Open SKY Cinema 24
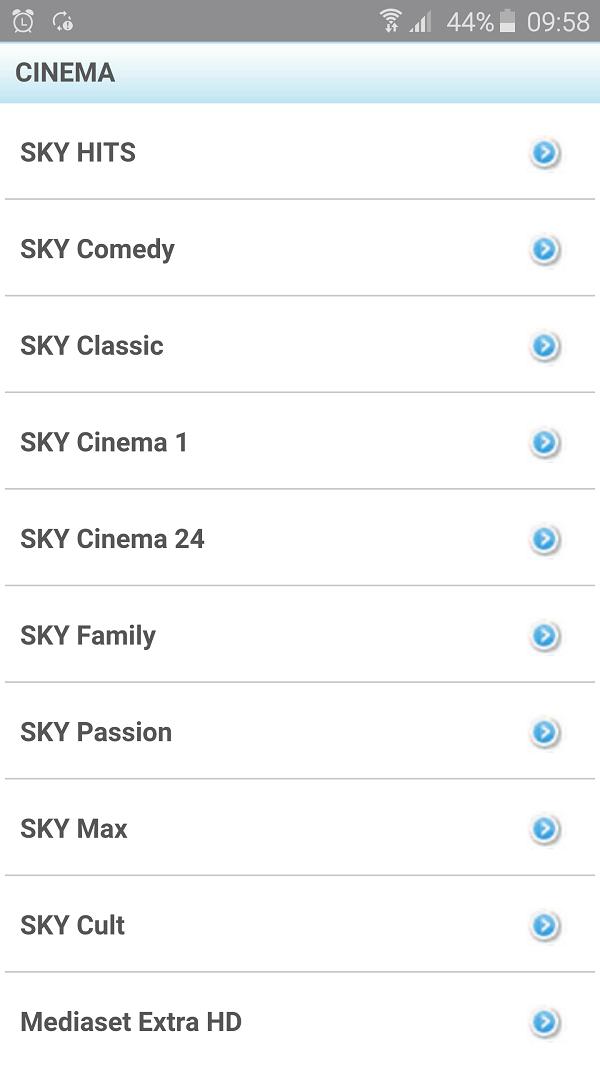Image resolution: width=600 pixels, height=1066 pixels. (300, 539)
